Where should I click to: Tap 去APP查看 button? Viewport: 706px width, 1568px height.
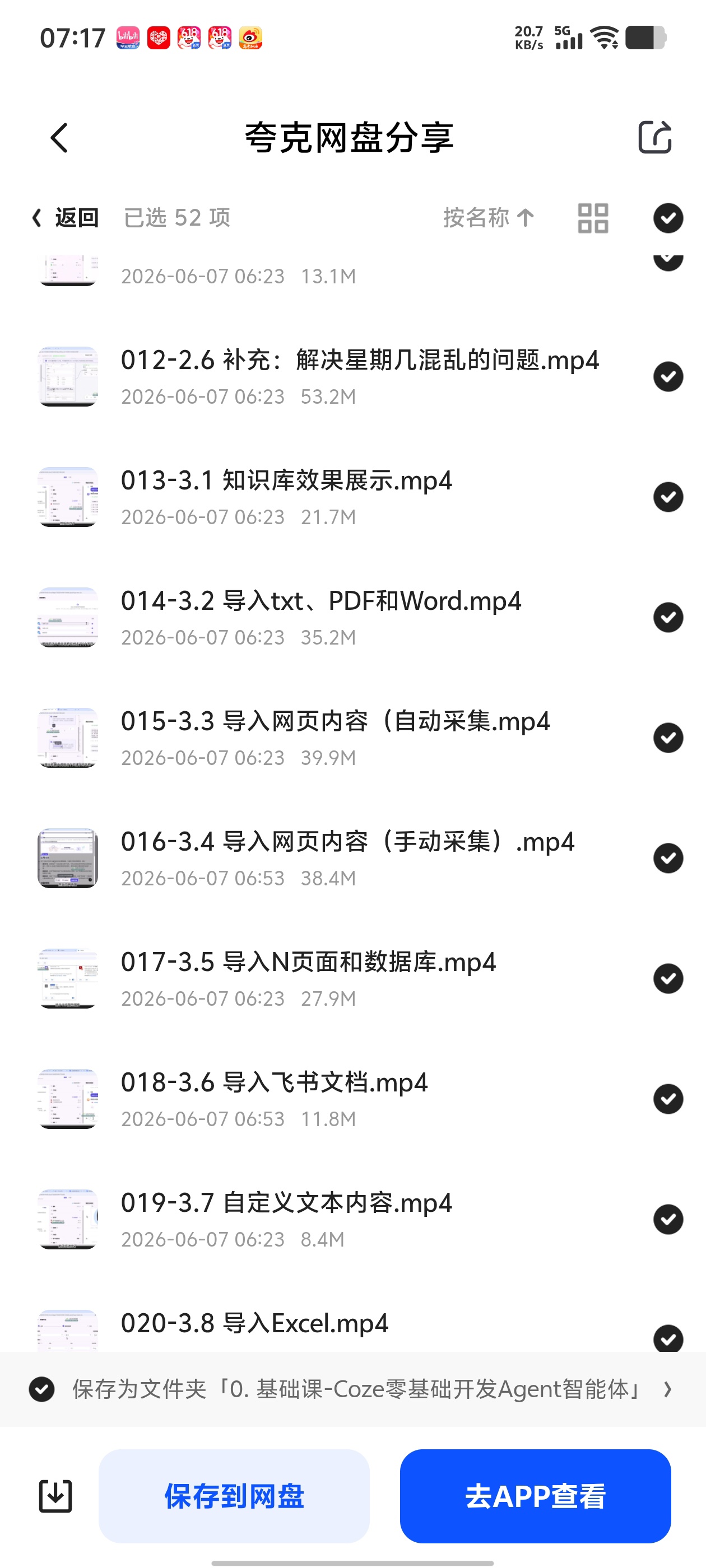pos(536,1496)
